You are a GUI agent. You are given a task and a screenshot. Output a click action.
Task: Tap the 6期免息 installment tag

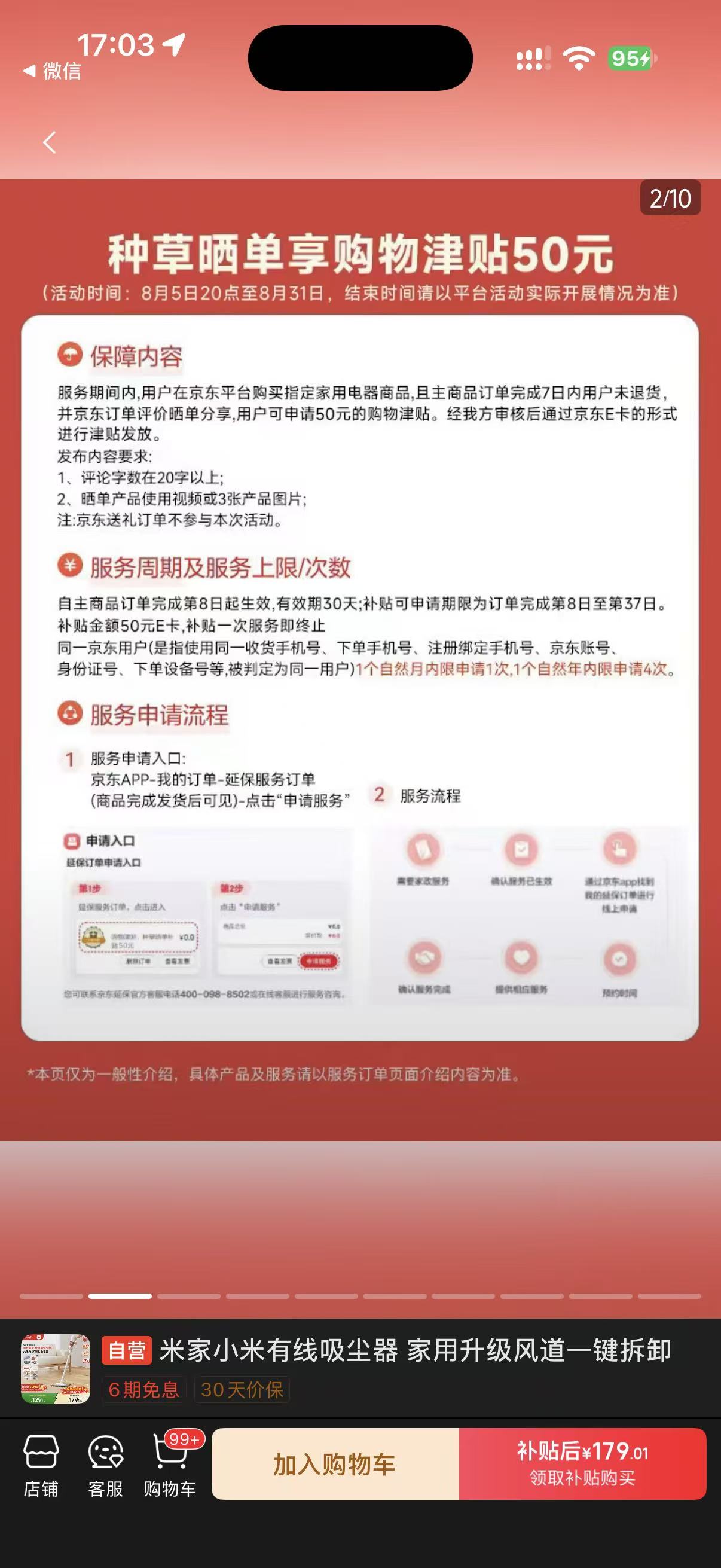pos(143,1390)
